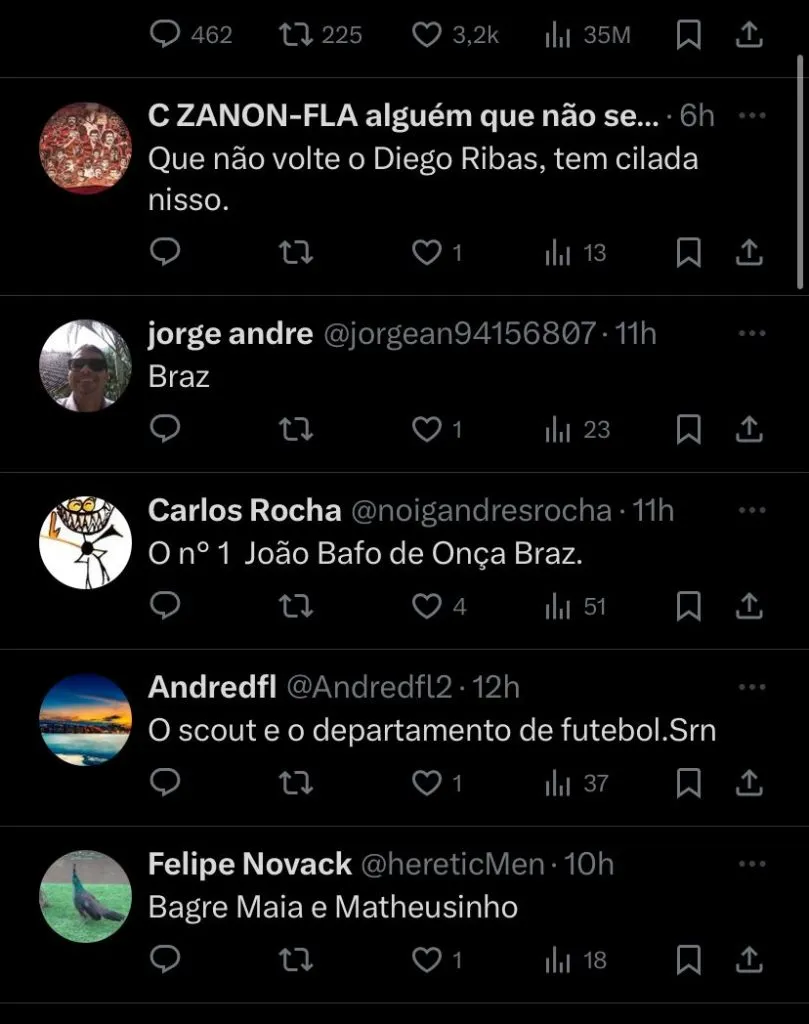The height and width of the screenshot is (1024, 809).
Task: Reply to Andredfl's tweet
Action: pos(164,783)
